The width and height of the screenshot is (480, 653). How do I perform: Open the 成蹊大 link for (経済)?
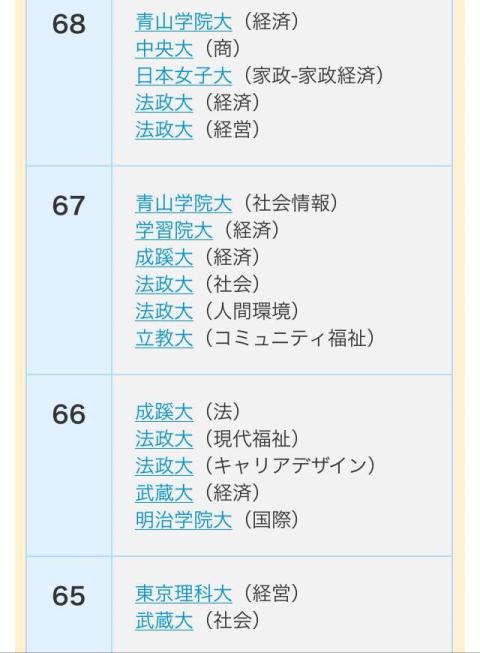164,257
